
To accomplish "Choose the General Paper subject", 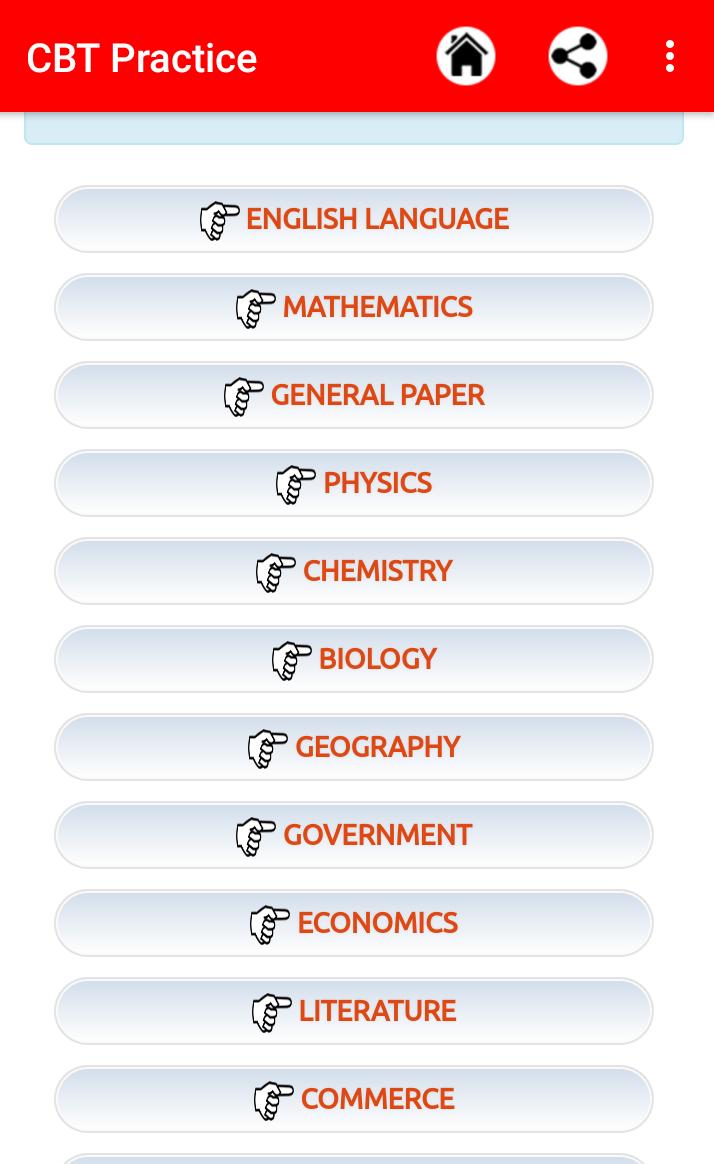I will [354, 395].
